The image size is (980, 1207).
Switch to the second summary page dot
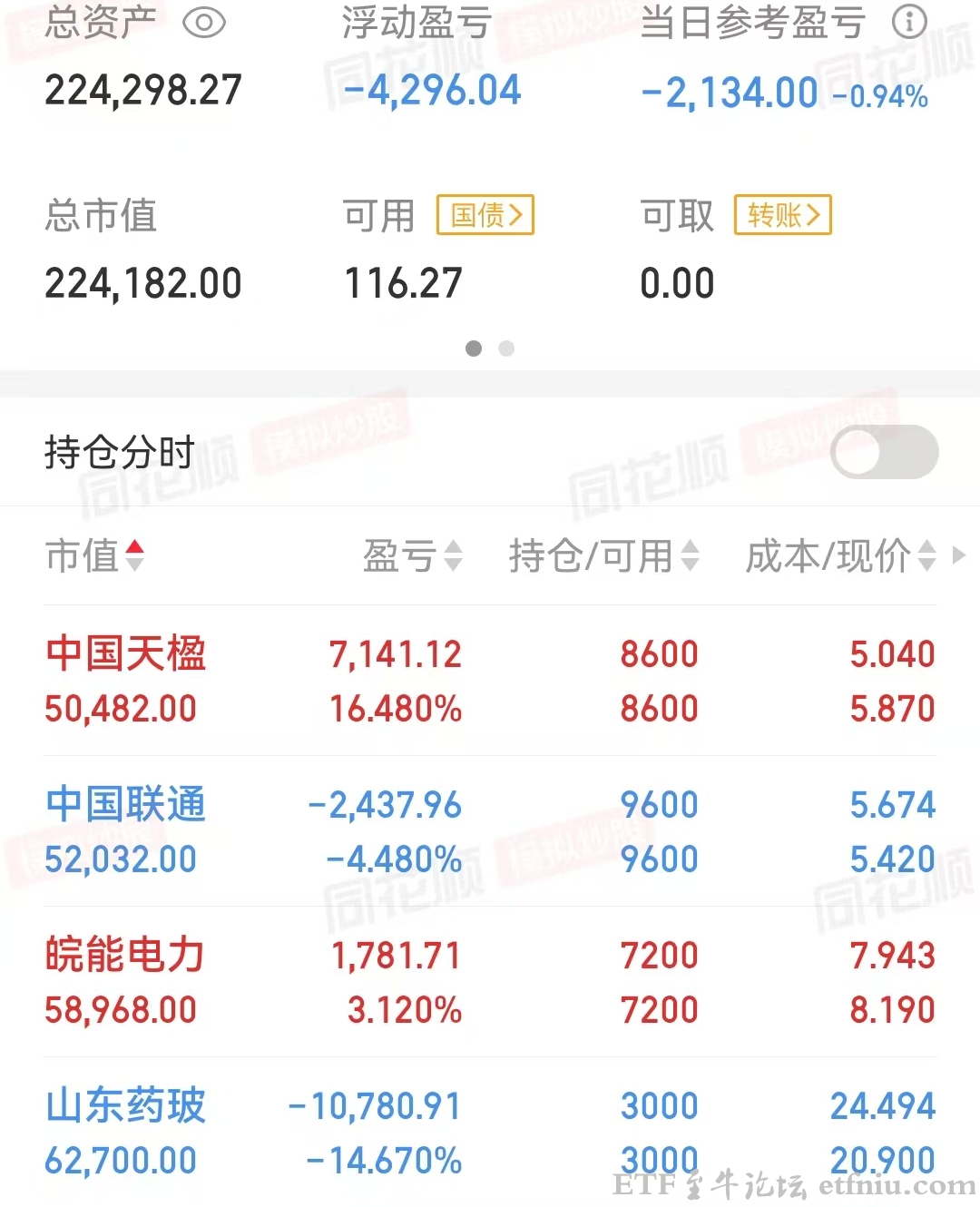point(506,348)
